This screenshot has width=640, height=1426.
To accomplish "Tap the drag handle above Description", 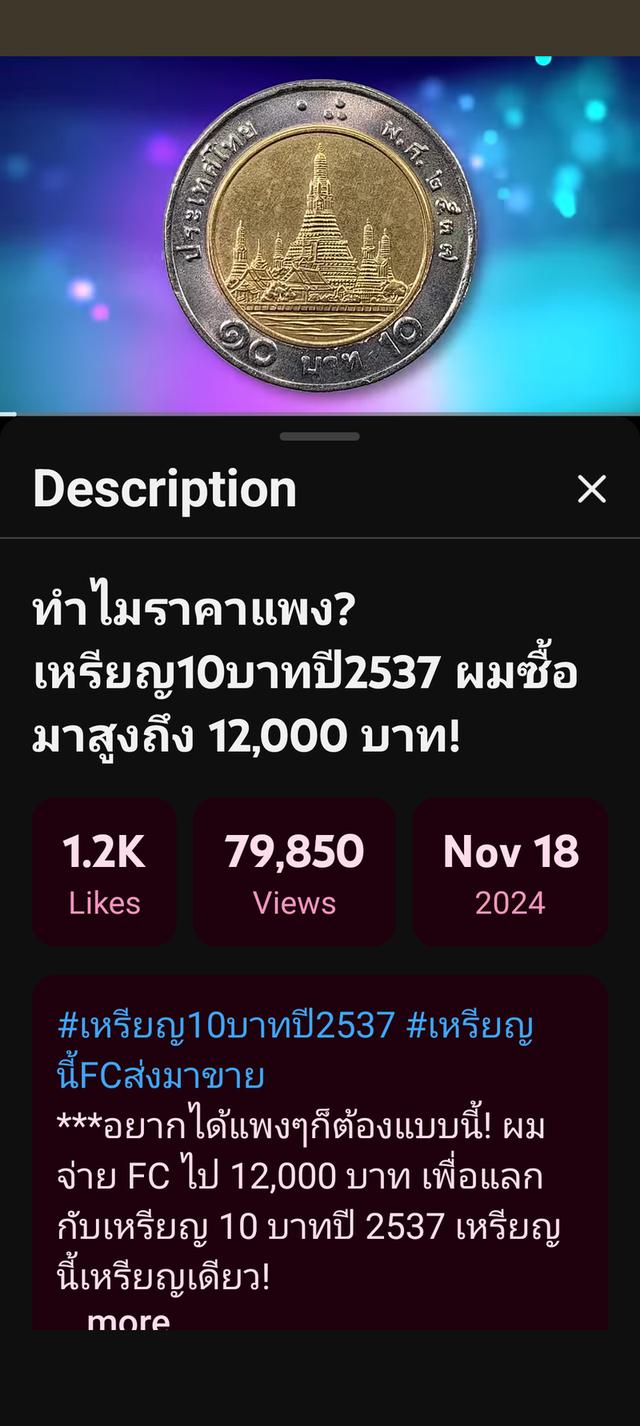I will [x=320, y=437].
